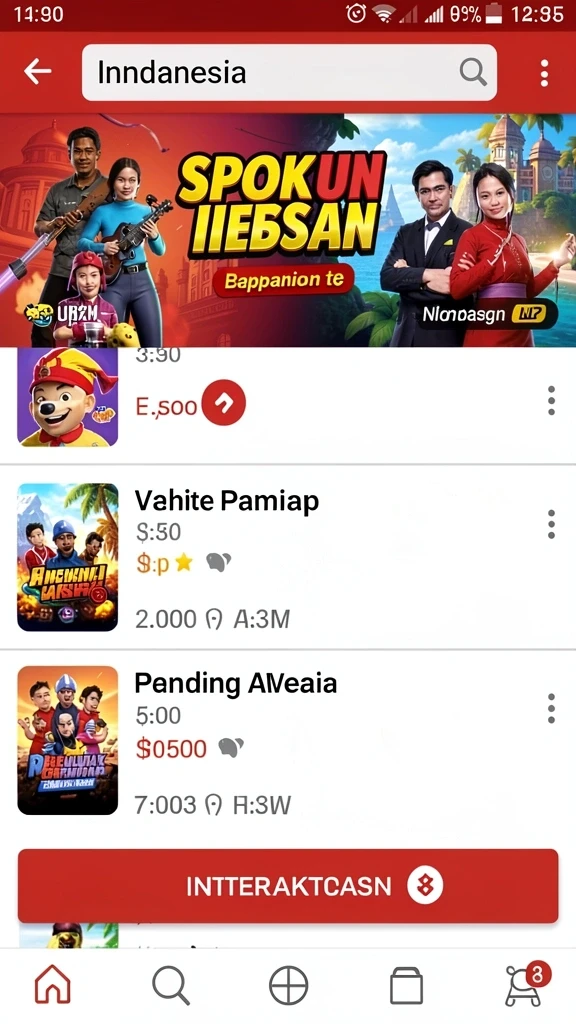Go back using the arrow

coord(37,72)
